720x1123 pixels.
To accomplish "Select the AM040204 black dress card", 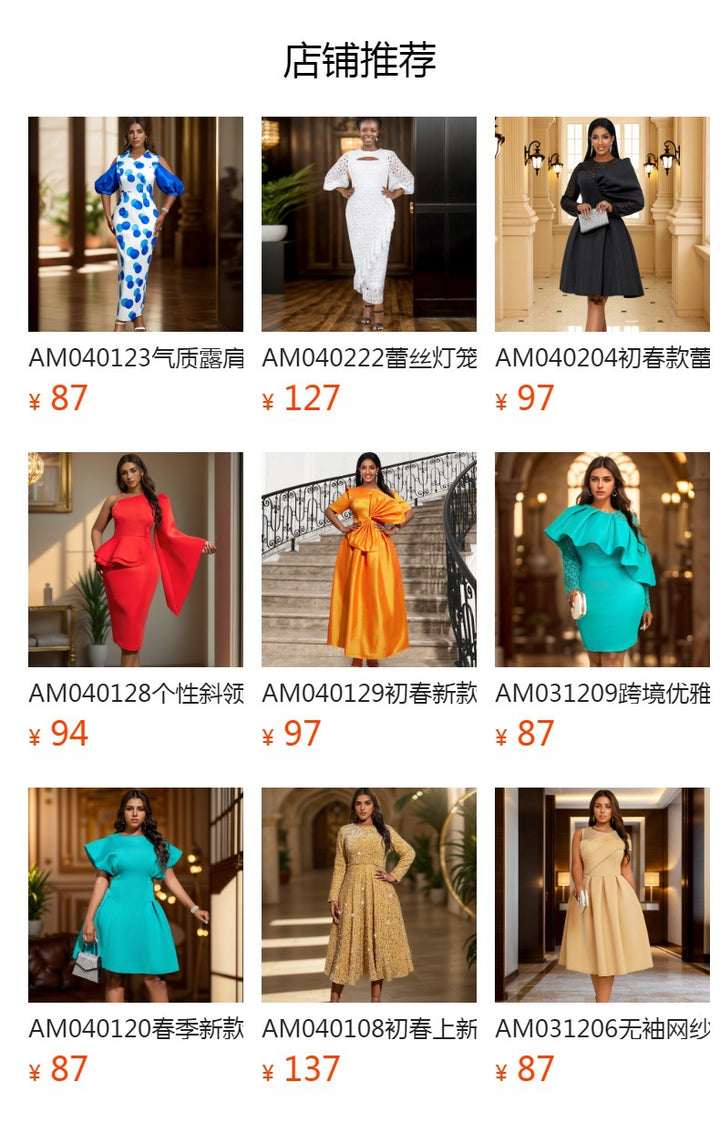I will [x=602, y=224].
